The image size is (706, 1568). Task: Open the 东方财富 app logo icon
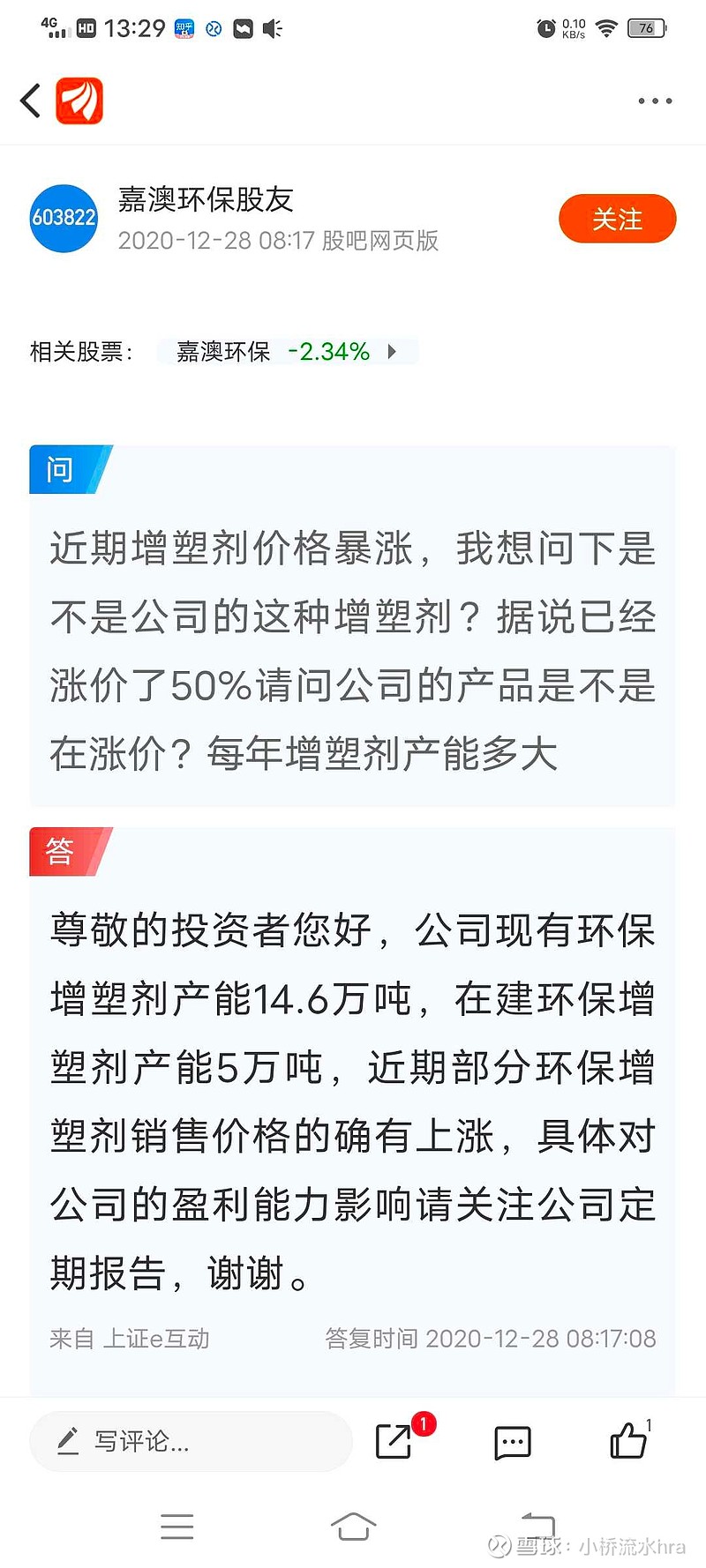point(78,100)
